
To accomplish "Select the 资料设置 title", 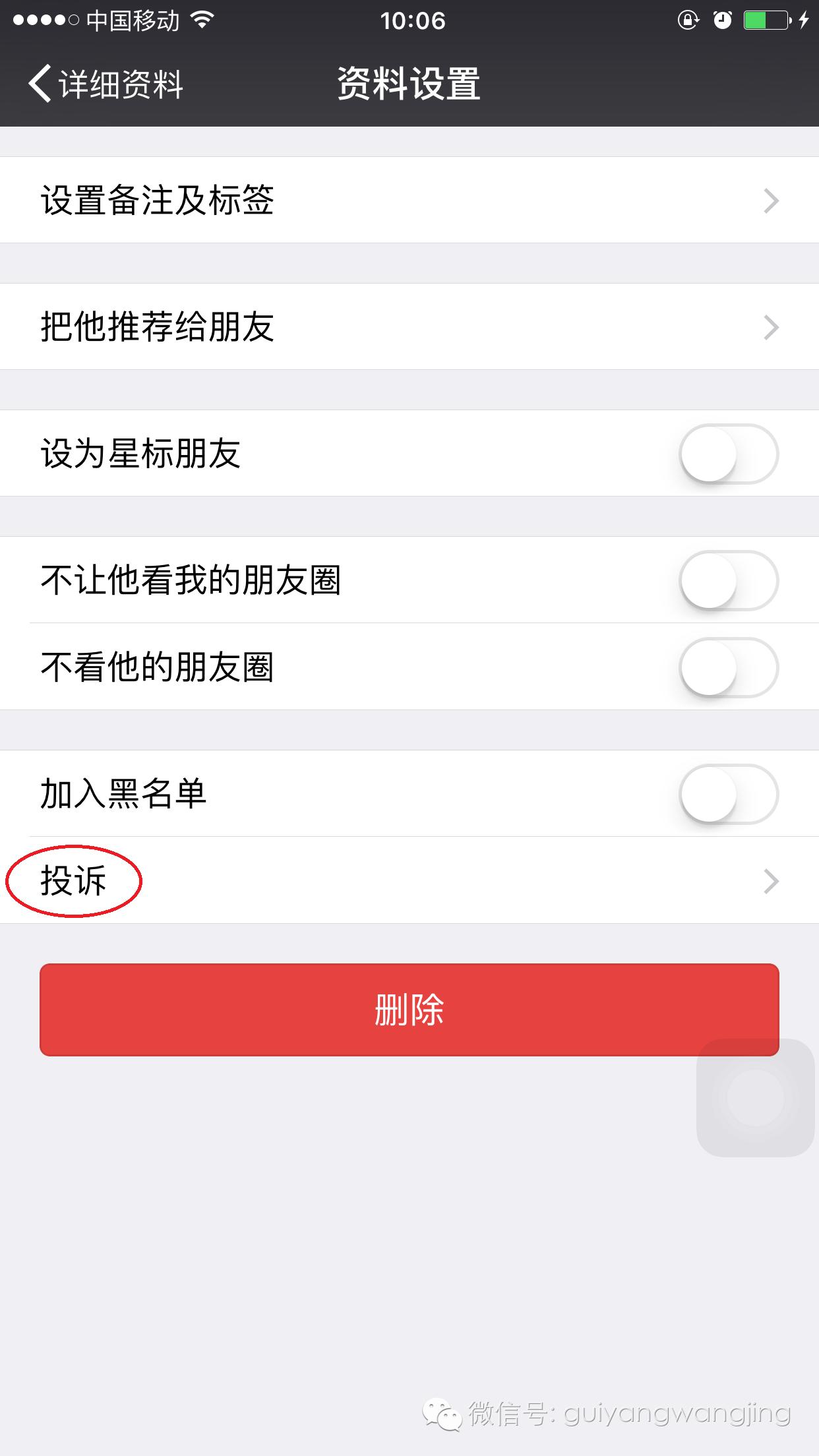I will click(x=409, y=84).
